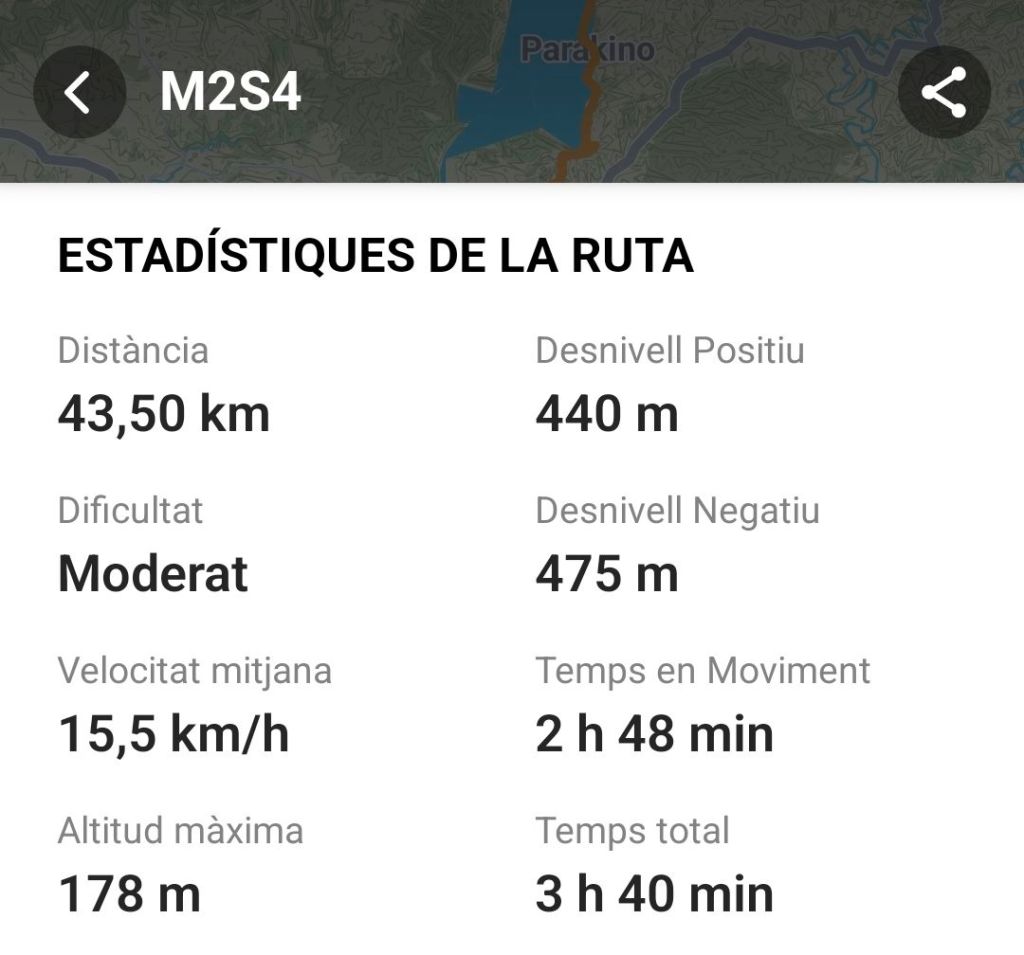The width and height of the screenshot is (1024, 955).
Task: Share the M2S4 route
Action: pyautogui.click(x=943, y=93)
